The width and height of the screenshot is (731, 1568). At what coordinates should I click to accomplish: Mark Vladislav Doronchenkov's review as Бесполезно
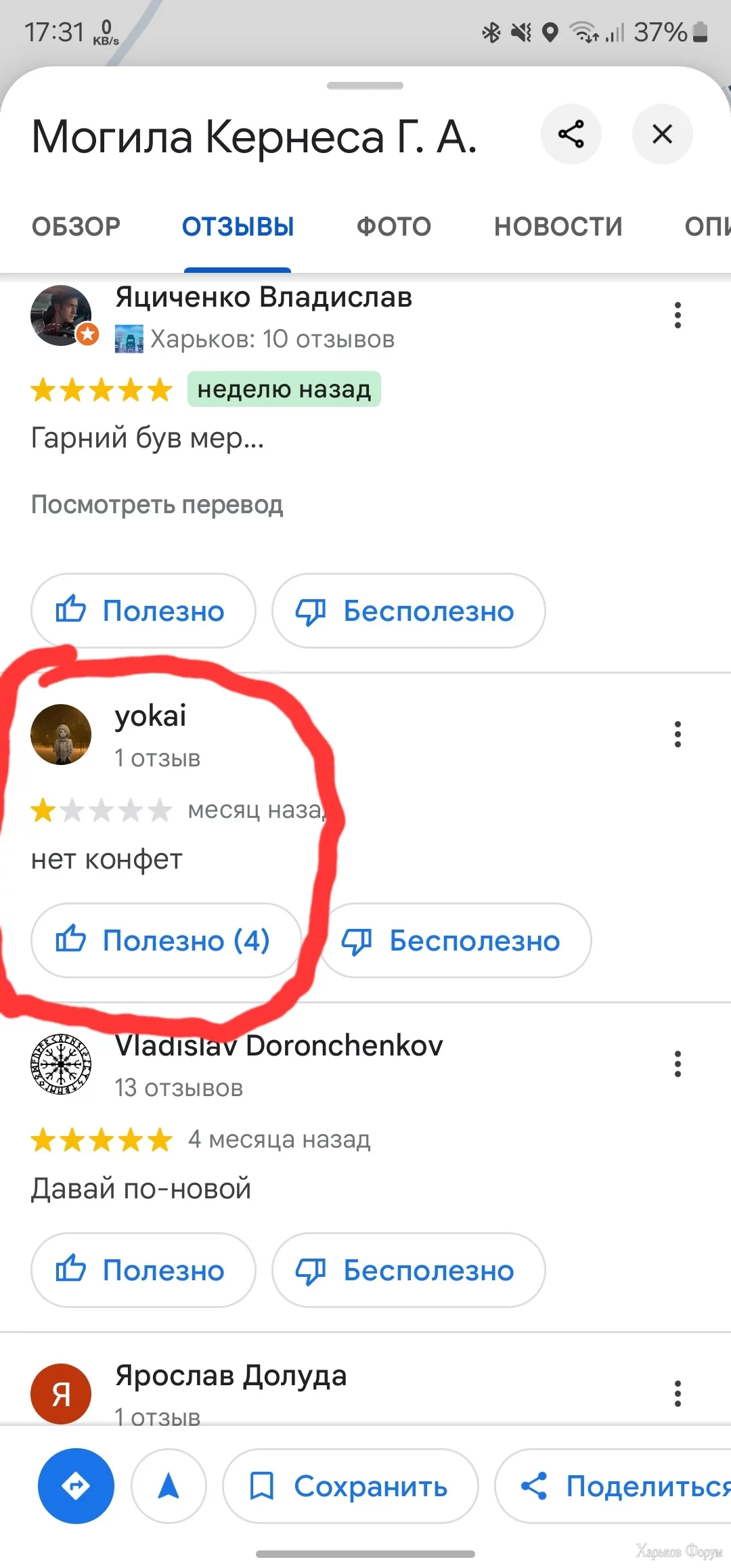pyautogui.click(x=408, y=1270)
